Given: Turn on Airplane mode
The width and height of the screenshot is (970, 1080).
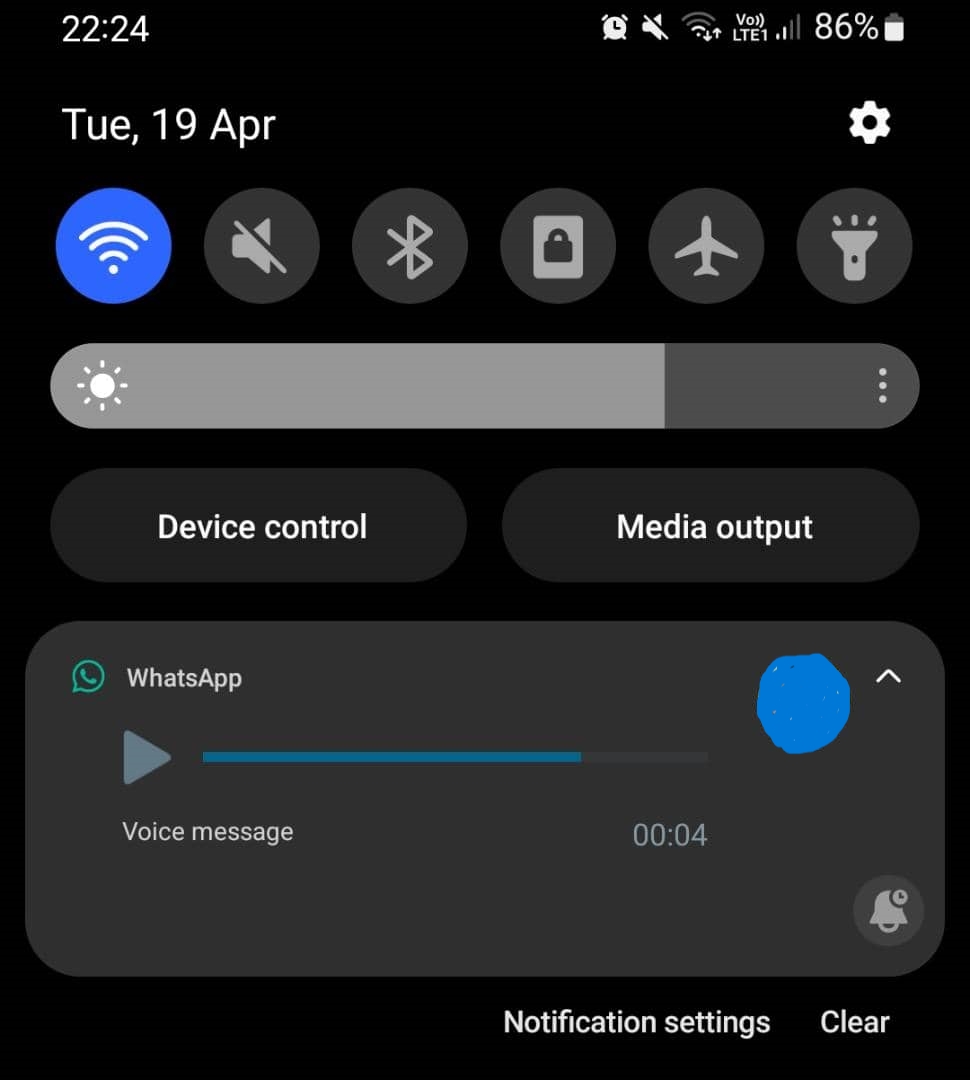Looking at the screenshot, I should click(706, 246).
